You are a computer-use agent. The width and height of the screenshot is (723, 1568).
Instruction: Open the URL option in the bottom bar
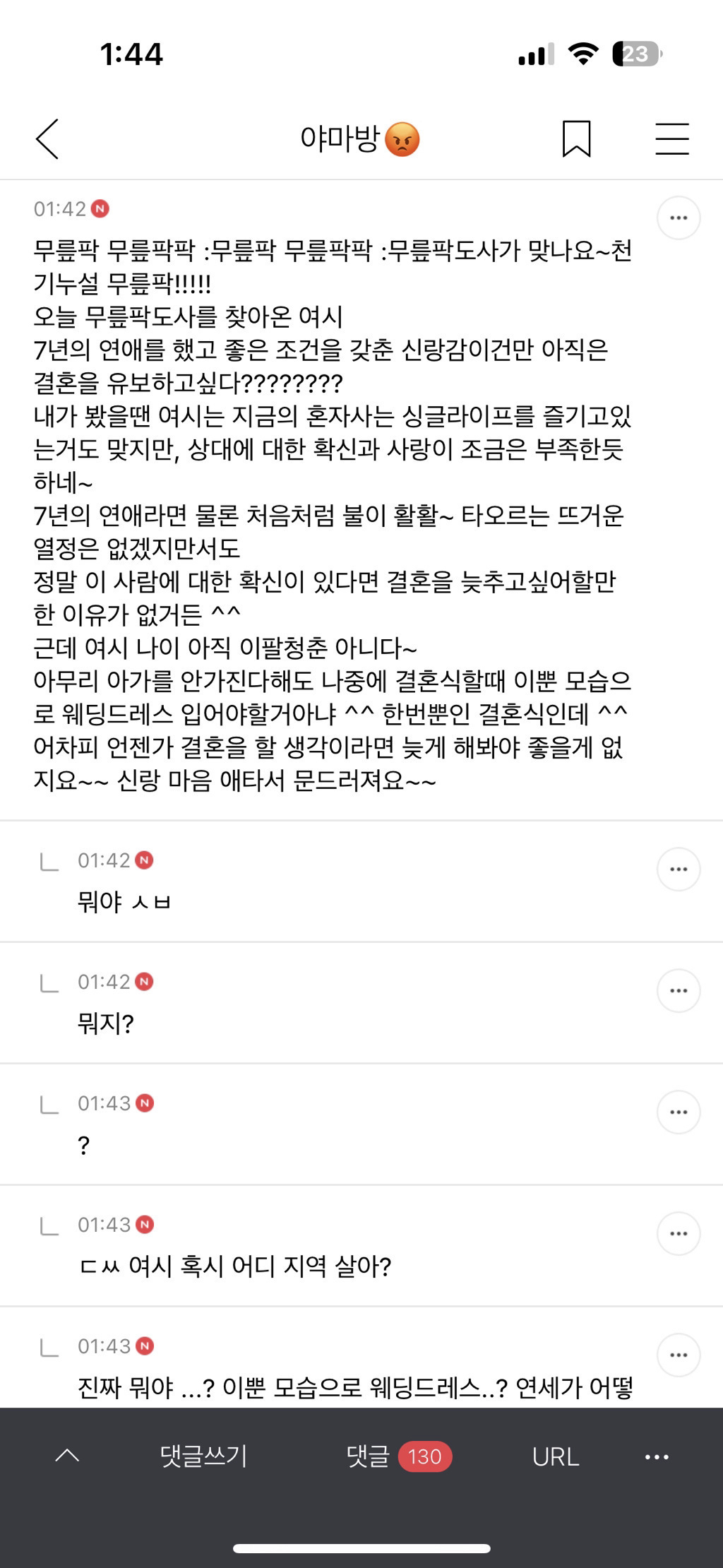pyautogui.click(x=556, y=1456)
